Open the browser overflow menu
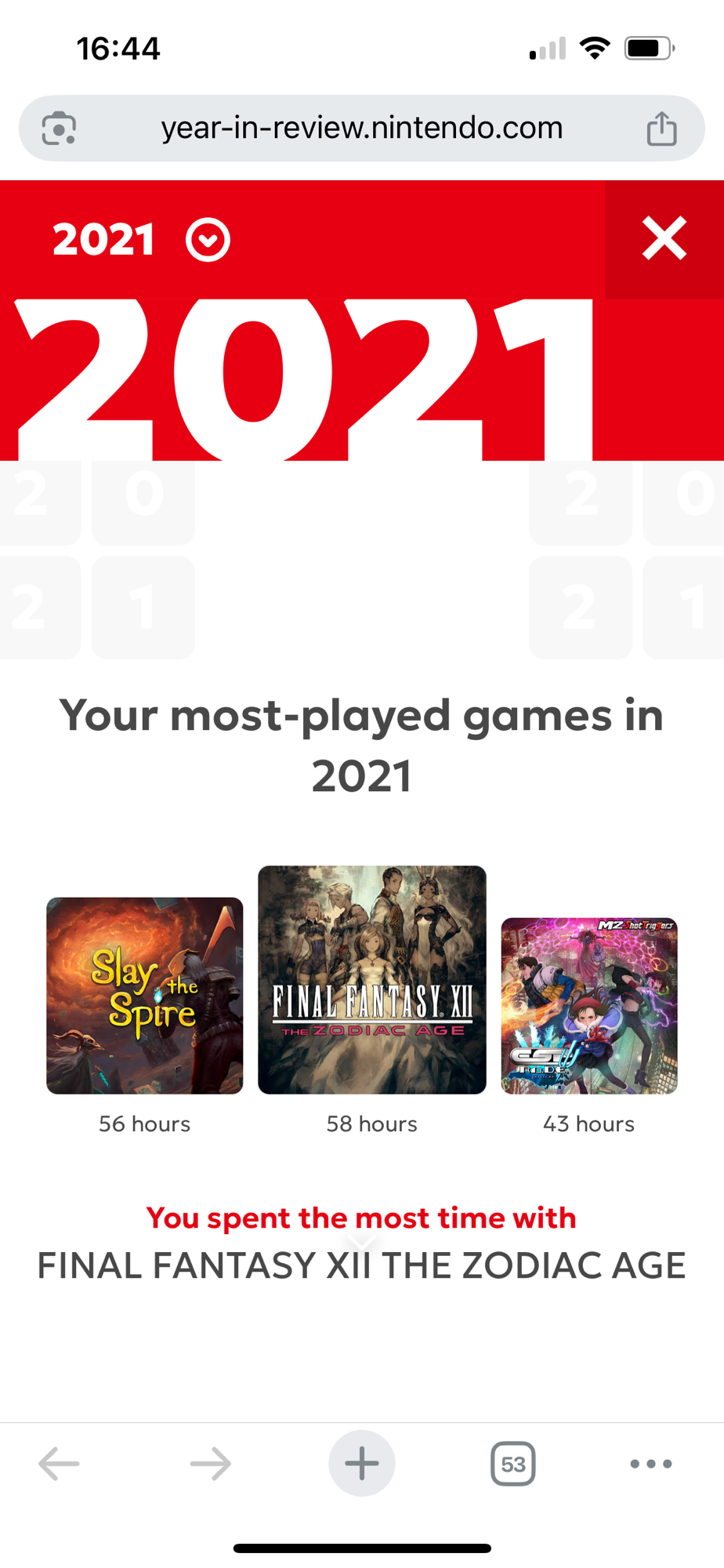This screenshot has width=724, height=1568. pos(651,1463)
